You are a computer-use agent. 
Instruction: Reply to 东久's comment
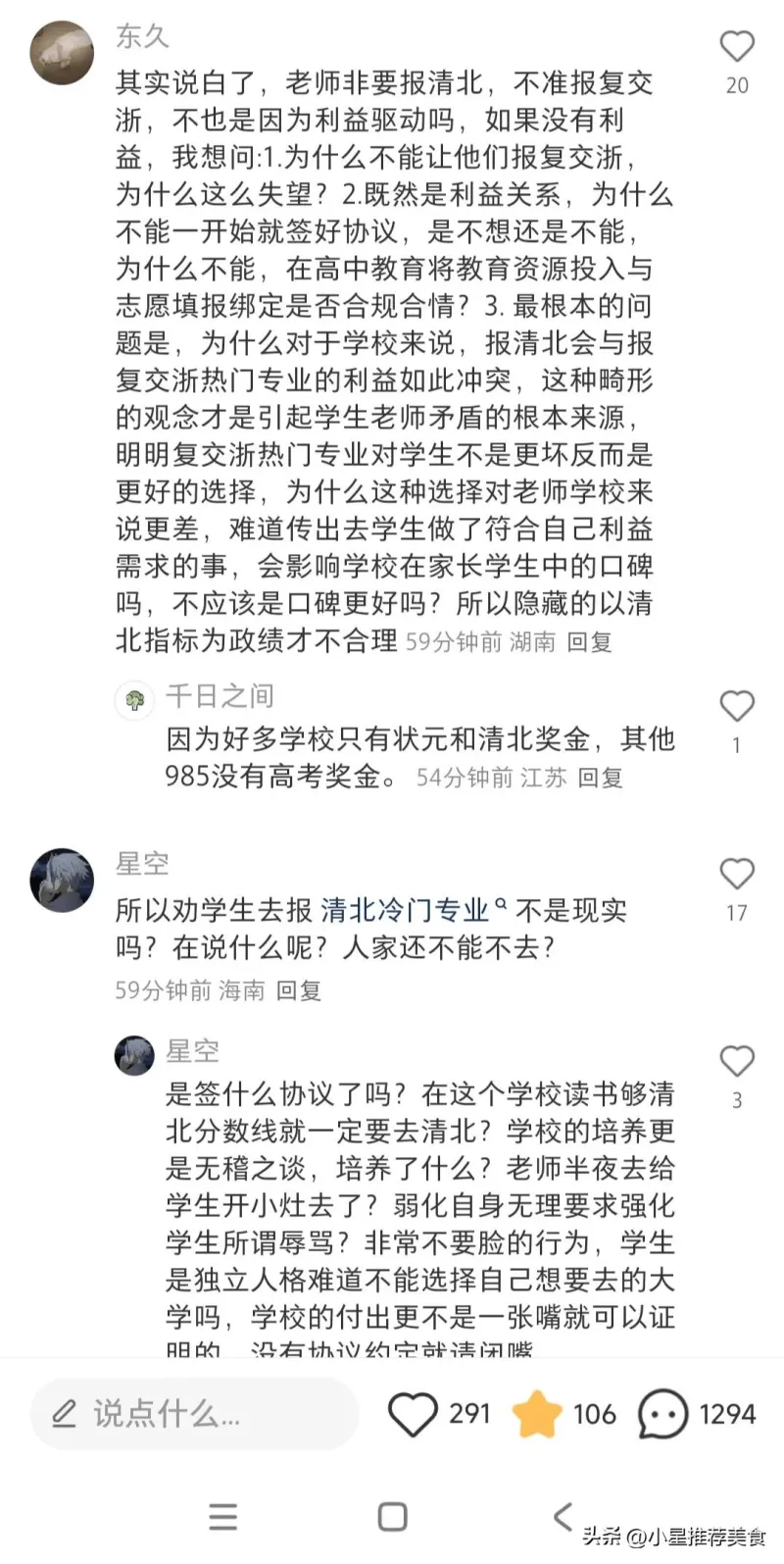click(x=590, y=642)
